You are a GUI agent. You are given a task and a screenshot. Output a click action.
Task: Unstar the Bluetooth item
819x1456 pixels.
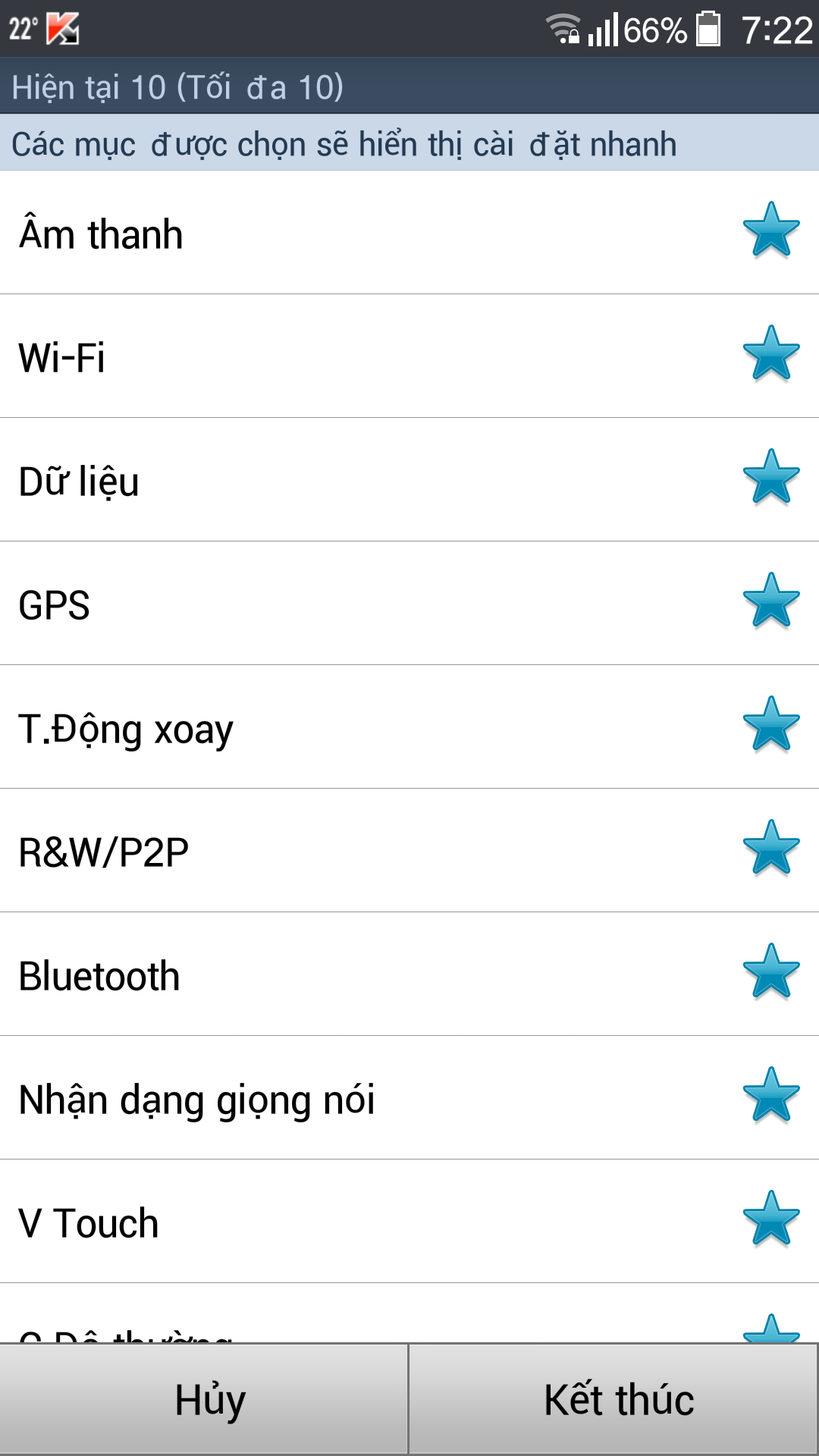tap(771, 971)
